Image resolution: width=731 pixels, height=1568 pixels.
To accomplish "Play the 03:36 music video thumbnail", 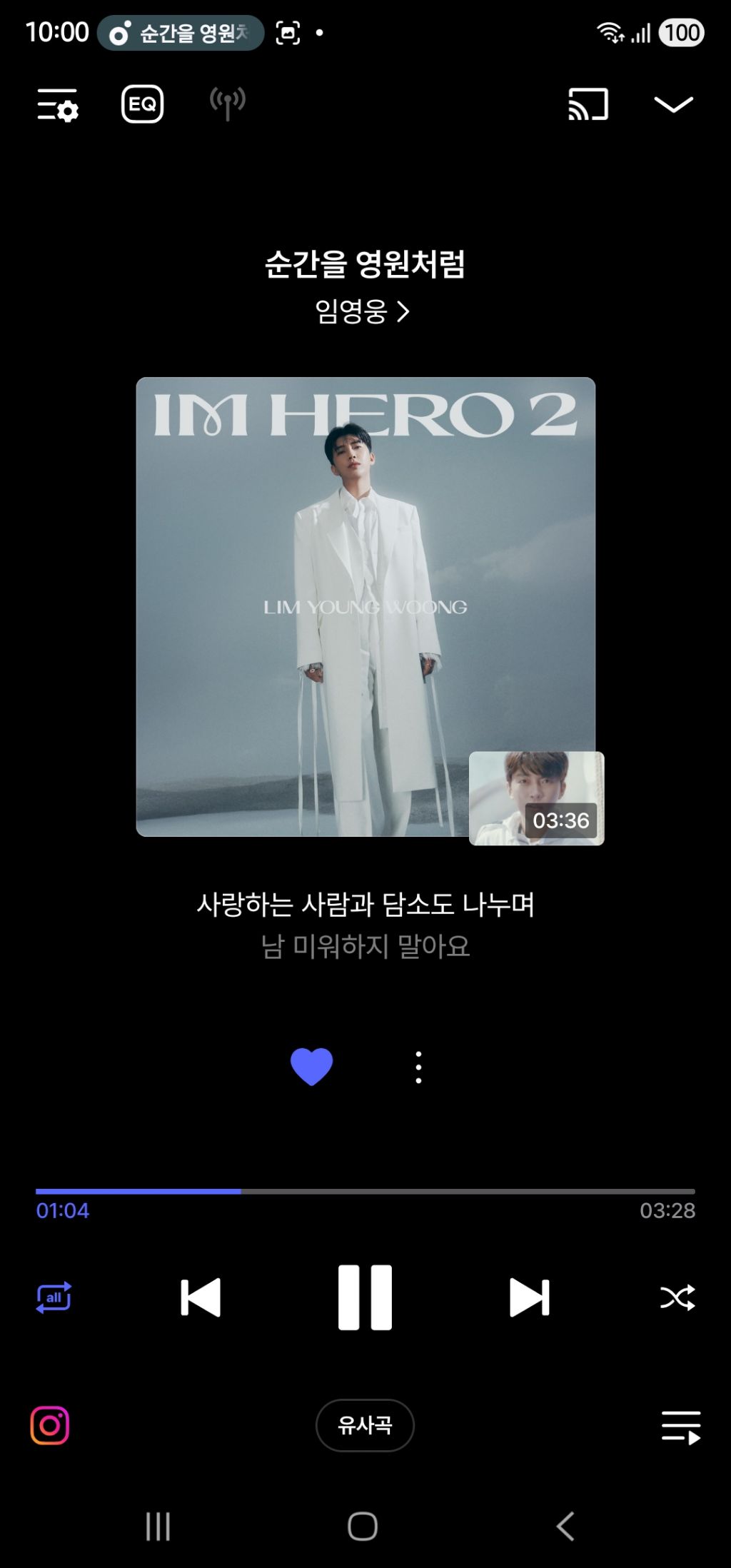I will point(536,798).
